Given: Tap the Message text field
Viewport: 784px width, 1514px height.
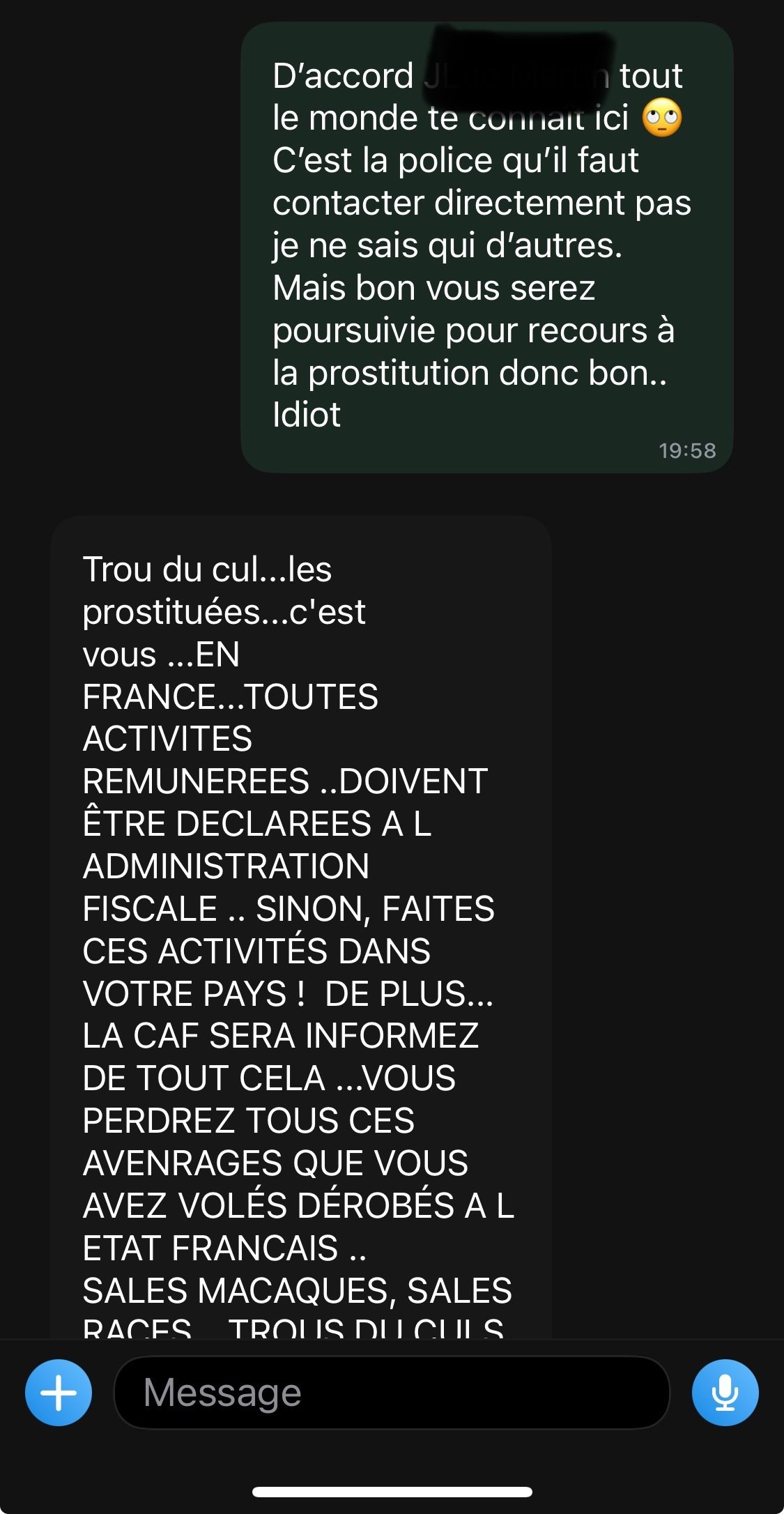Looking at the screenshot, I should click(392, 1392).
